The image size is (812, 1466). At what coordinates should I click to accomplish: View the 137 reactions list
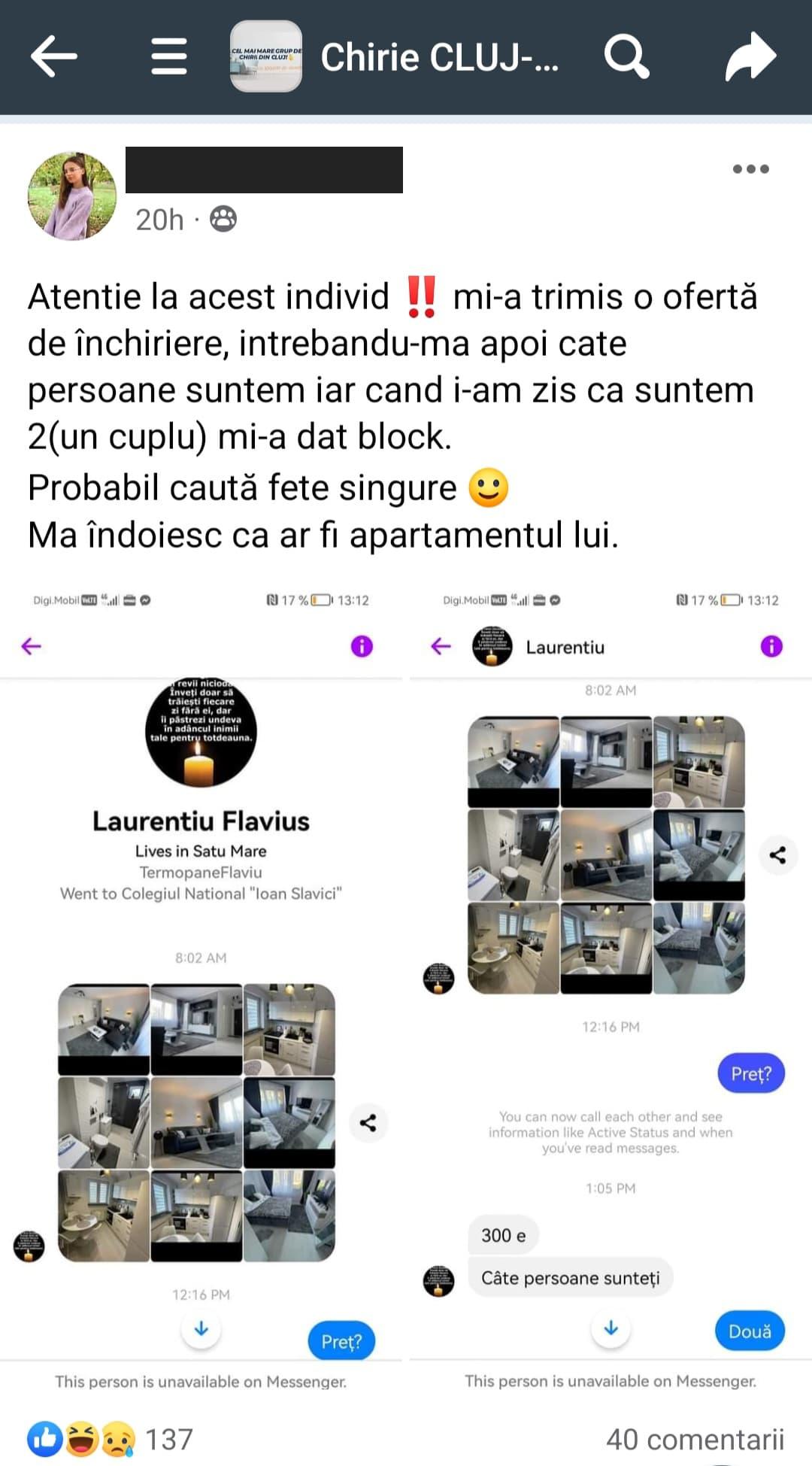[111, 1439]
